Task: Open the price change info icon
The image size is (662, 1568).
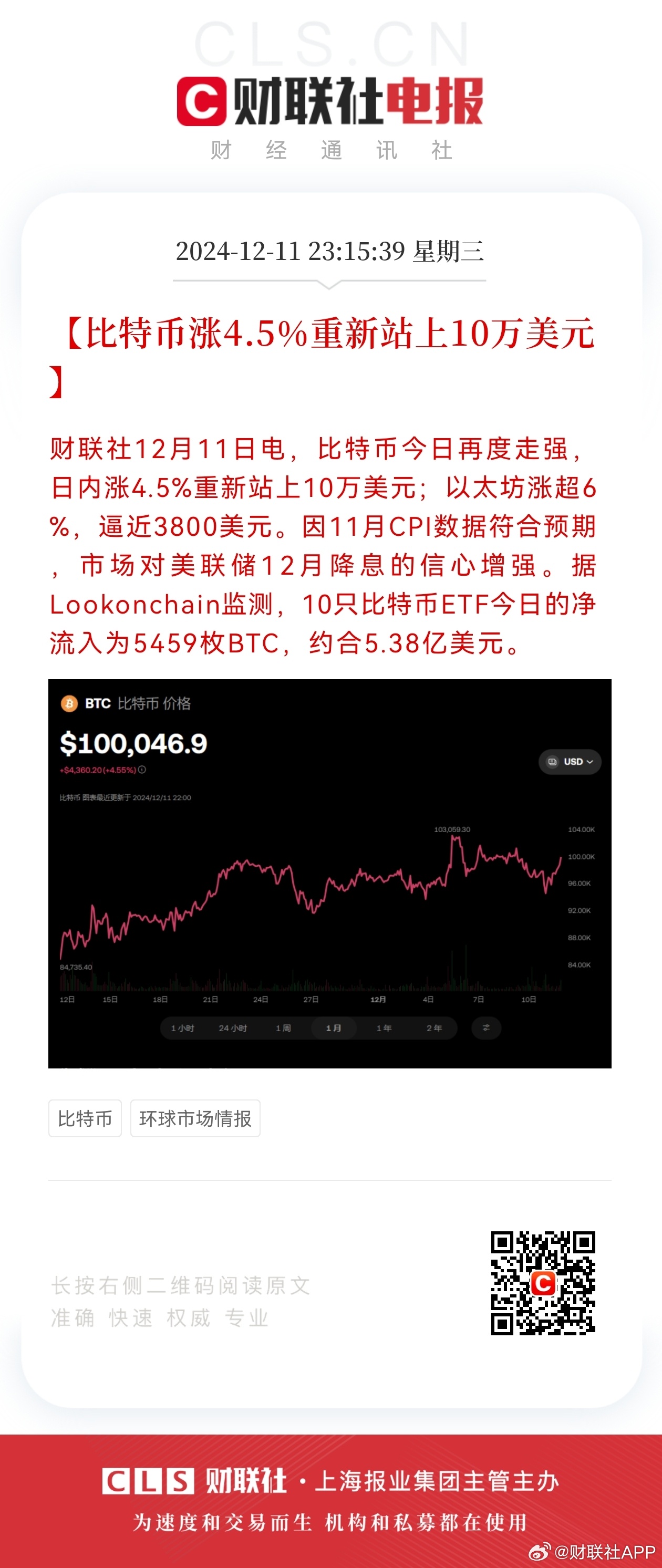Action: tap(141, 769)
